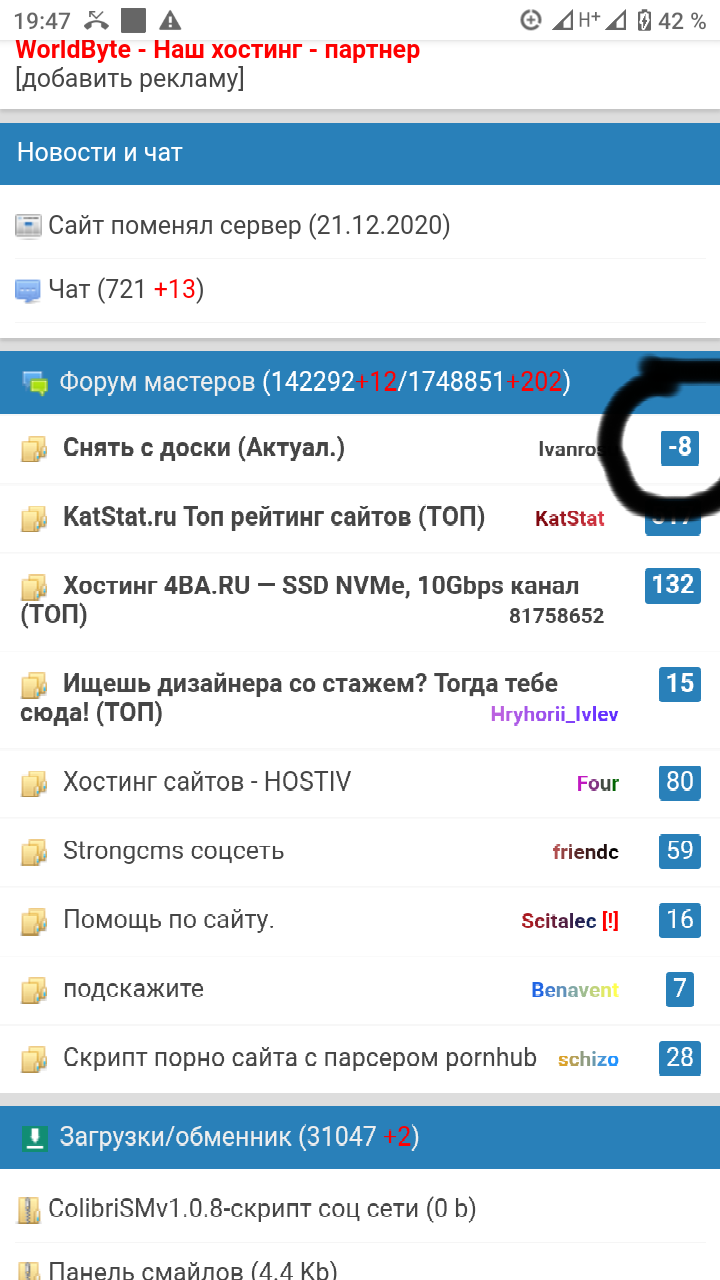Open the подскажите topic
720x1280 pixels.
133,989
